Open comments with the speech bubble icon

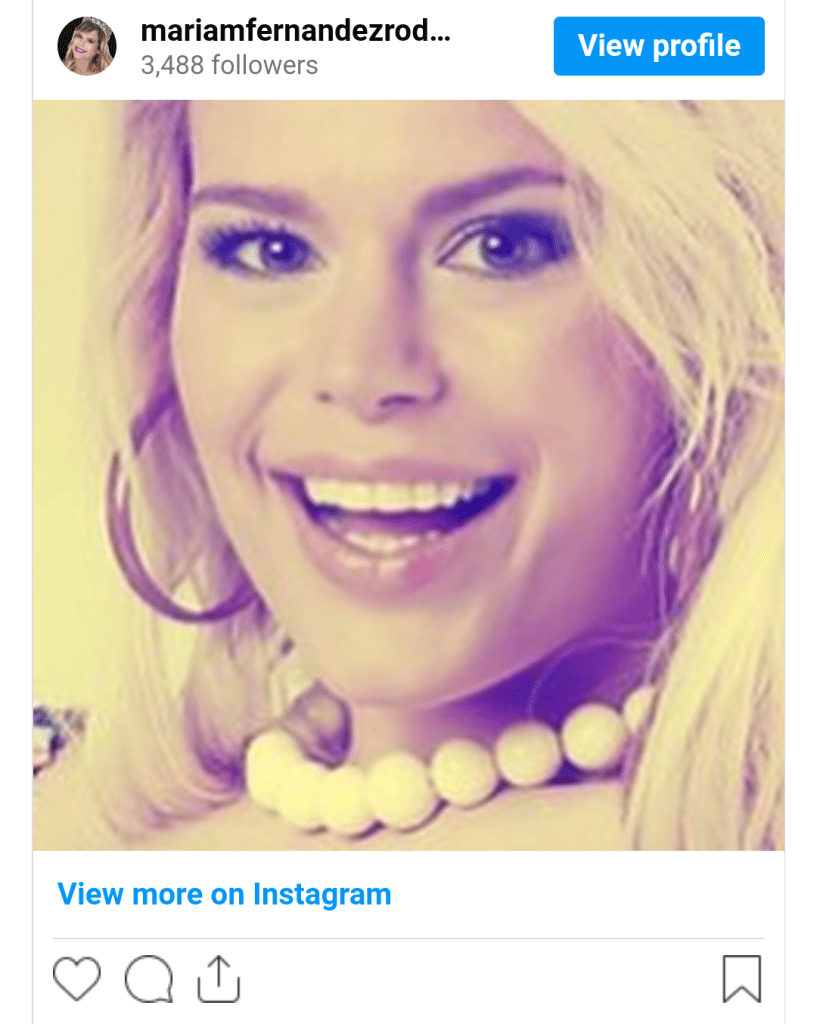[x=148, y=978]
